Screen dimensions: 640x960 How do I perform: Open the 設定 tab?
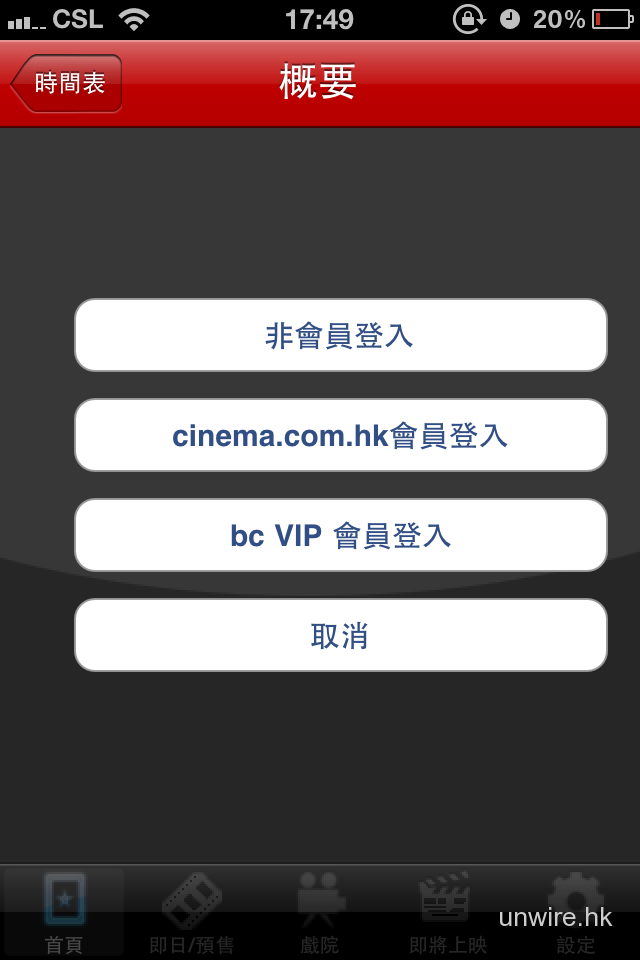point(576,912)
